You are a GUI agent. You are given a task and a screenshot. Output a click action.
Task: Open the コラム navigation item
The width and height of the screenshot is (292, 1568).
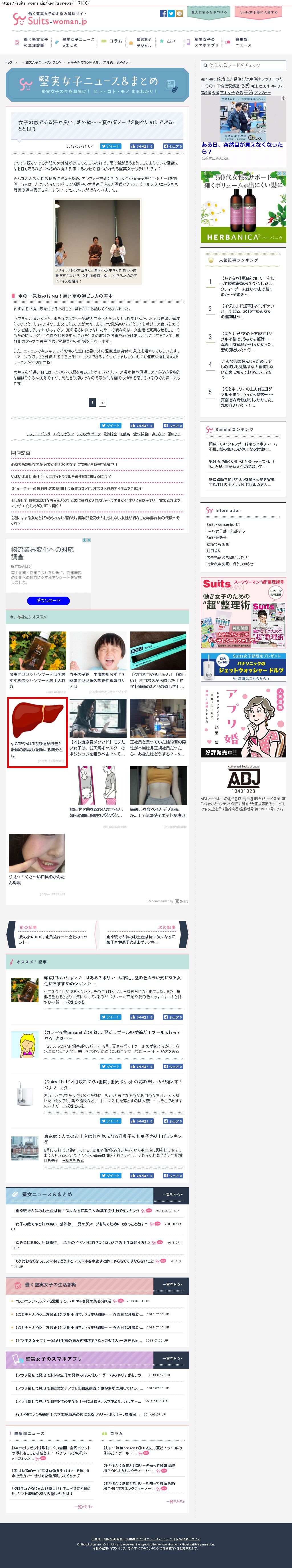[113, 41]
